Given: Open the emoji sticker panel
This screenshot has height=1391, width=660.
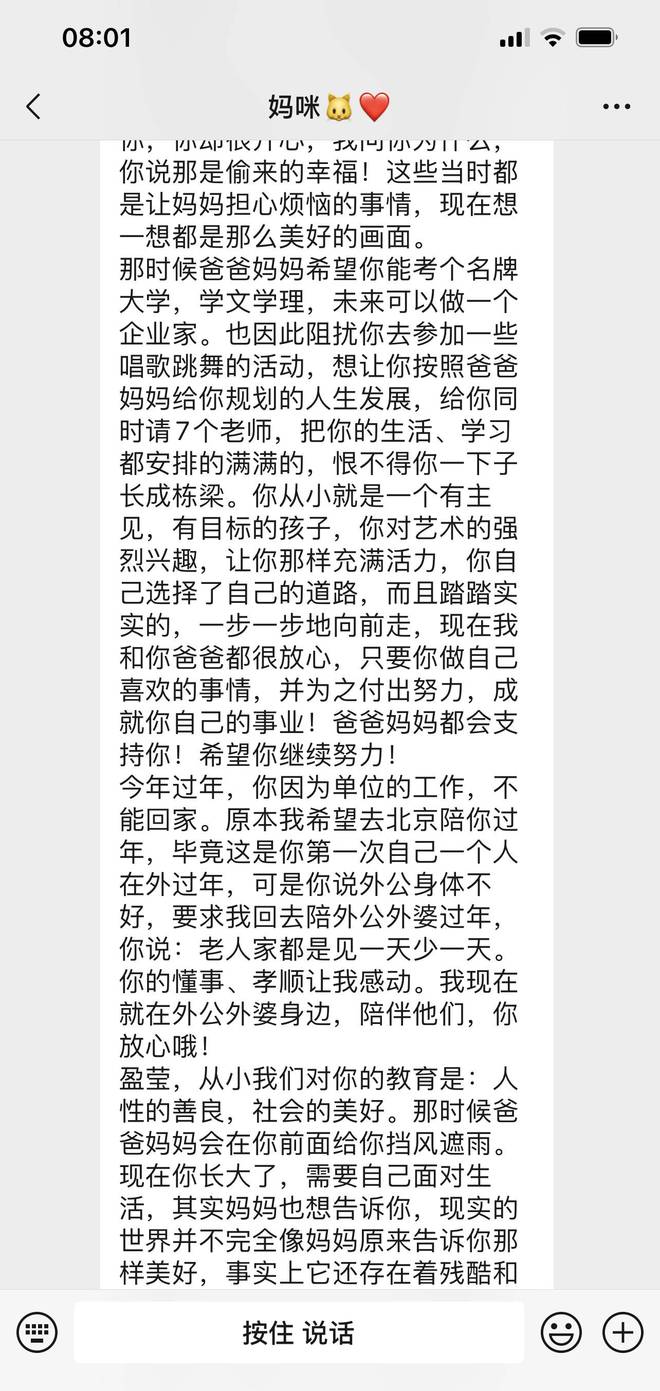Looking at the screenshot, I should coord(561,1332).
